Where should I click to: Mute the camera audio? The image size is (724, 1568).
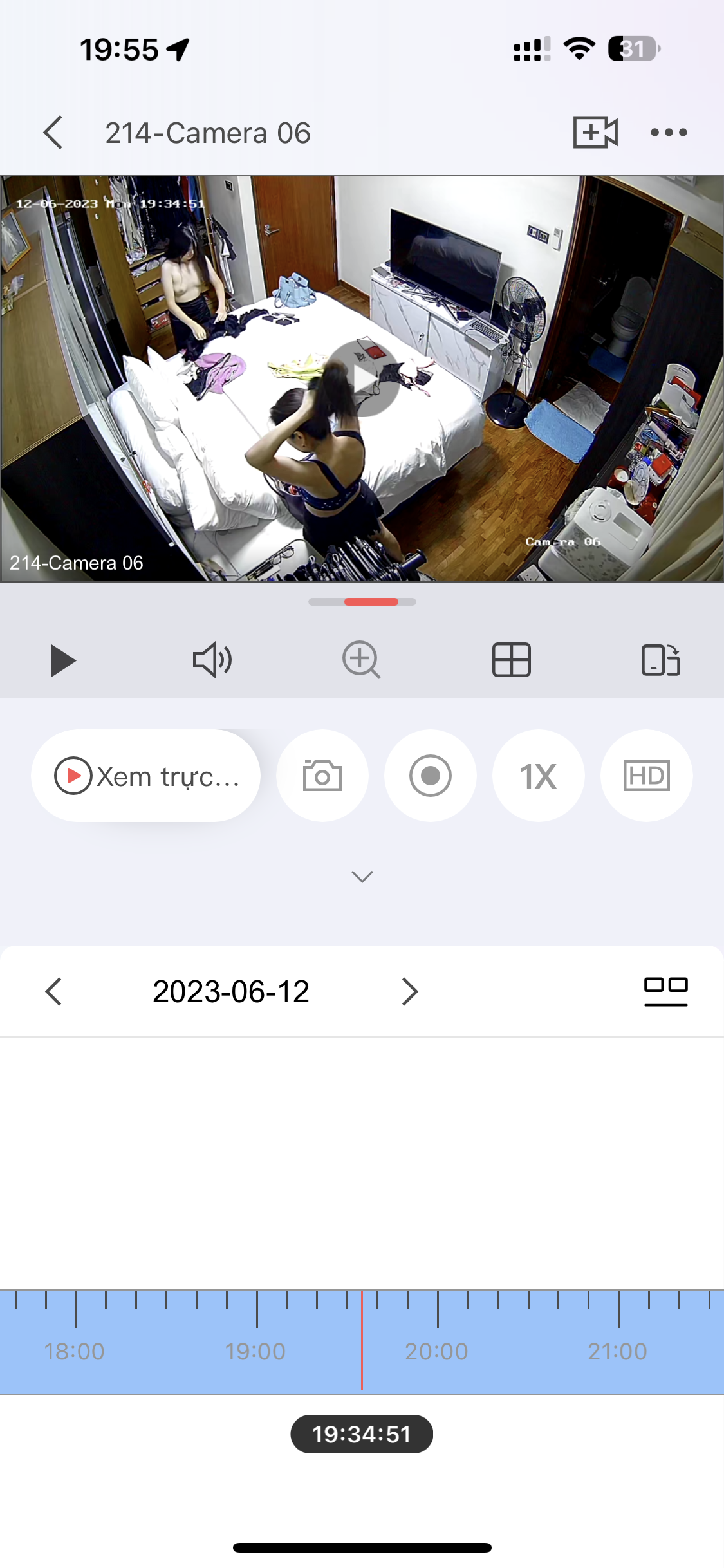point(212,660)
